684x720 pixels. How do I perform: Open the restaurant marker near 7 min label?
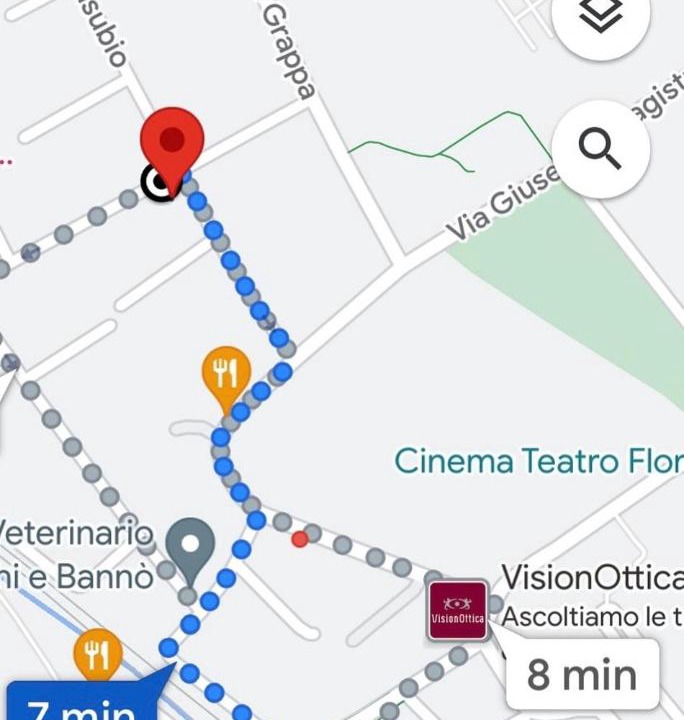97,656
